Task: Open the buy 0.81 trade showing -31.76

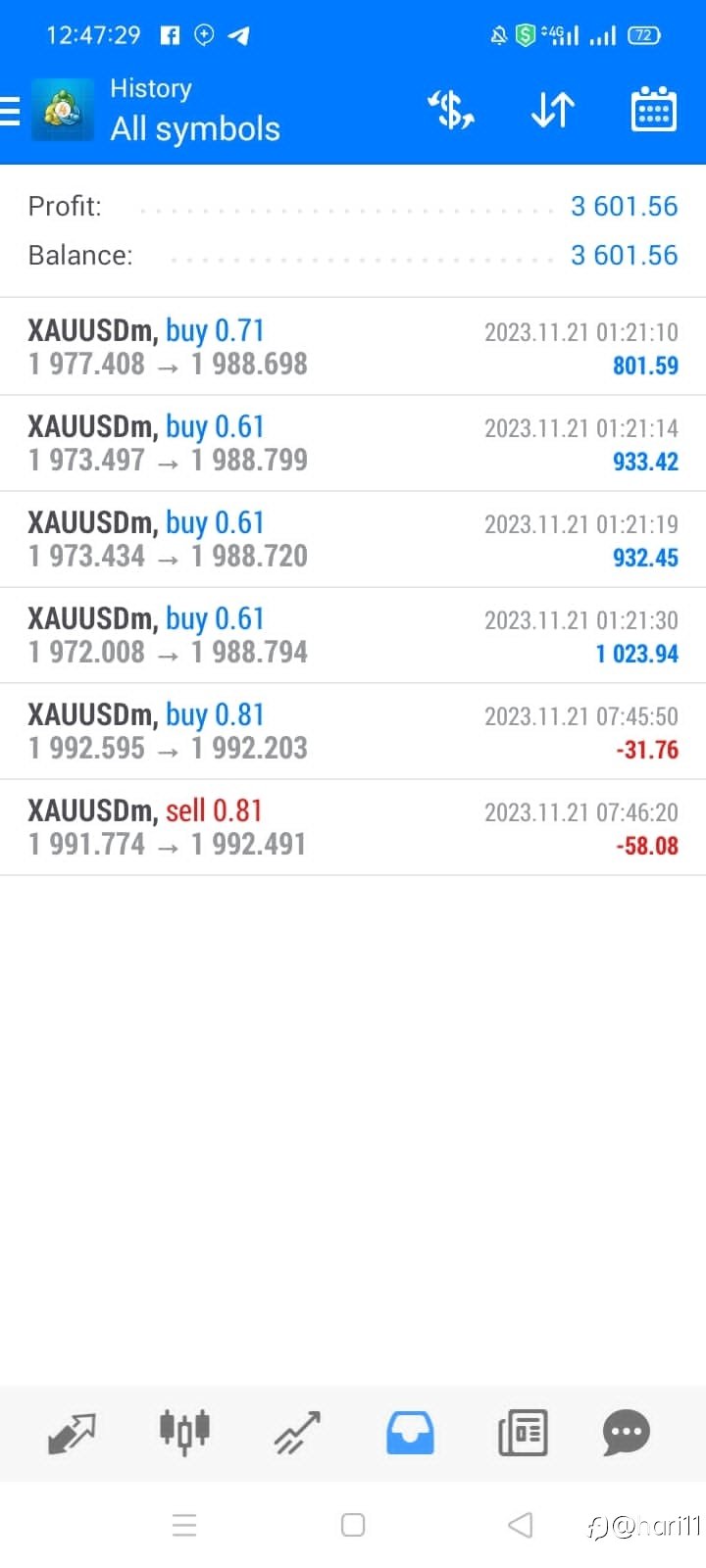Action: click(353, 731)
